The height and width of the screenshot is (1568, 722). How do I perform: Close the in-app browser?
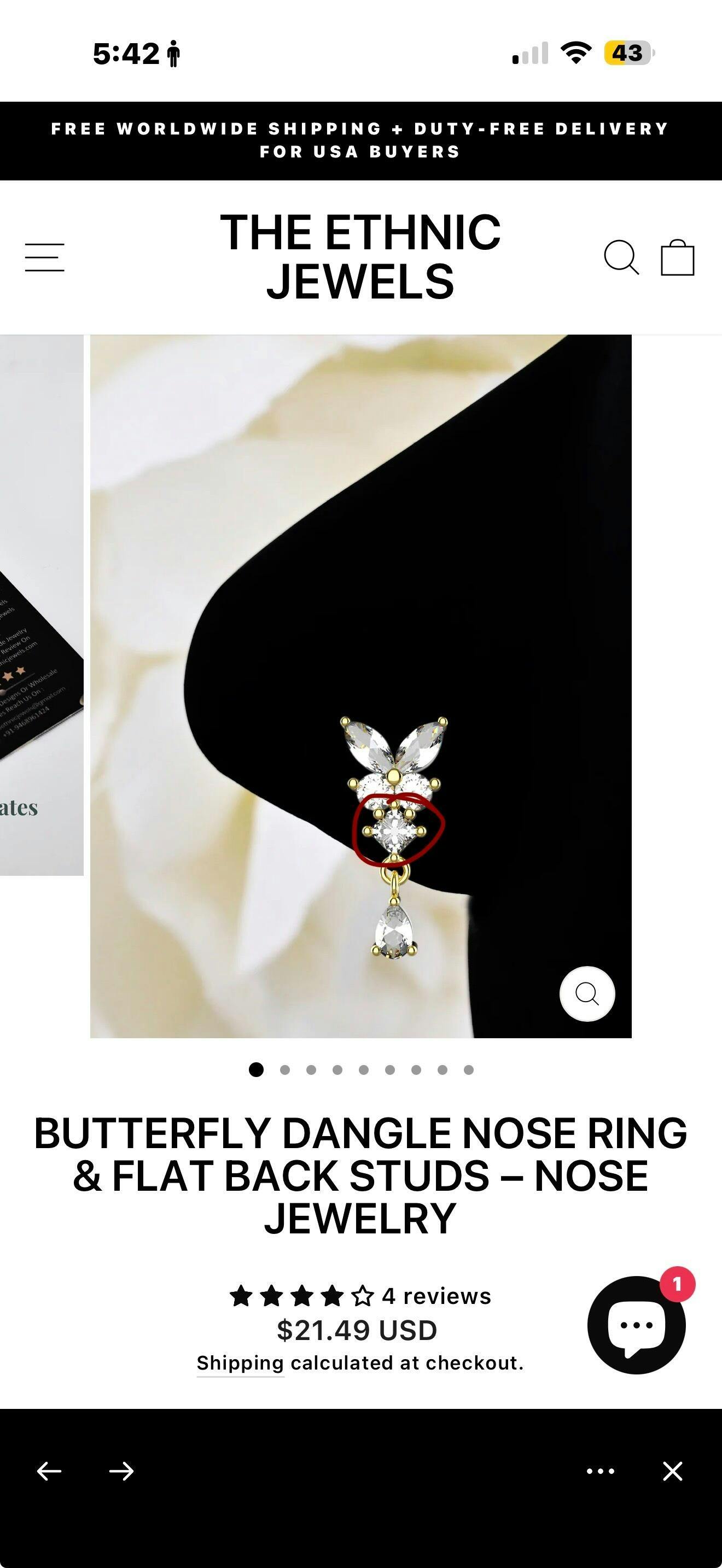[x=673, y=1471]
